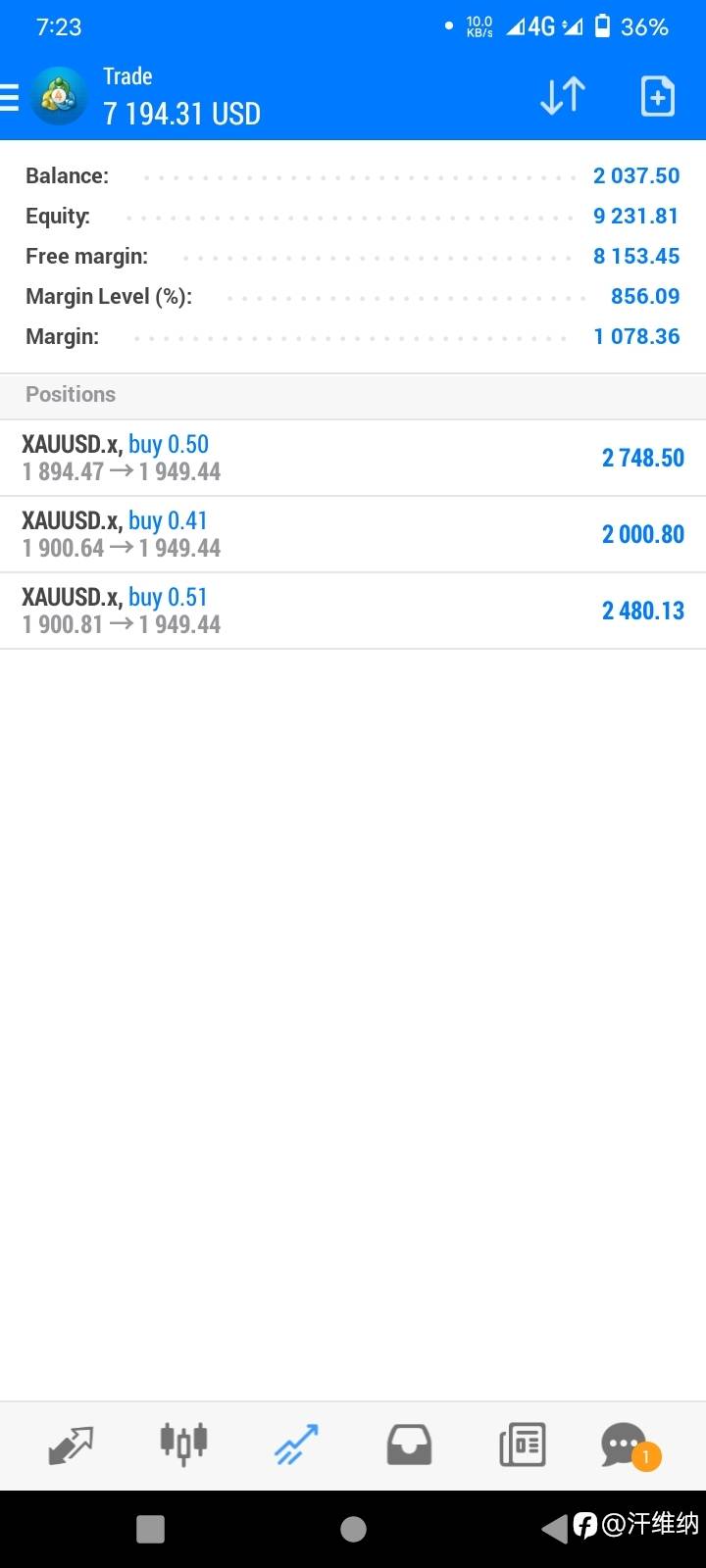Open the Messages chat tab
This screenshot has width=706, height=1568.
(626, 1445)
